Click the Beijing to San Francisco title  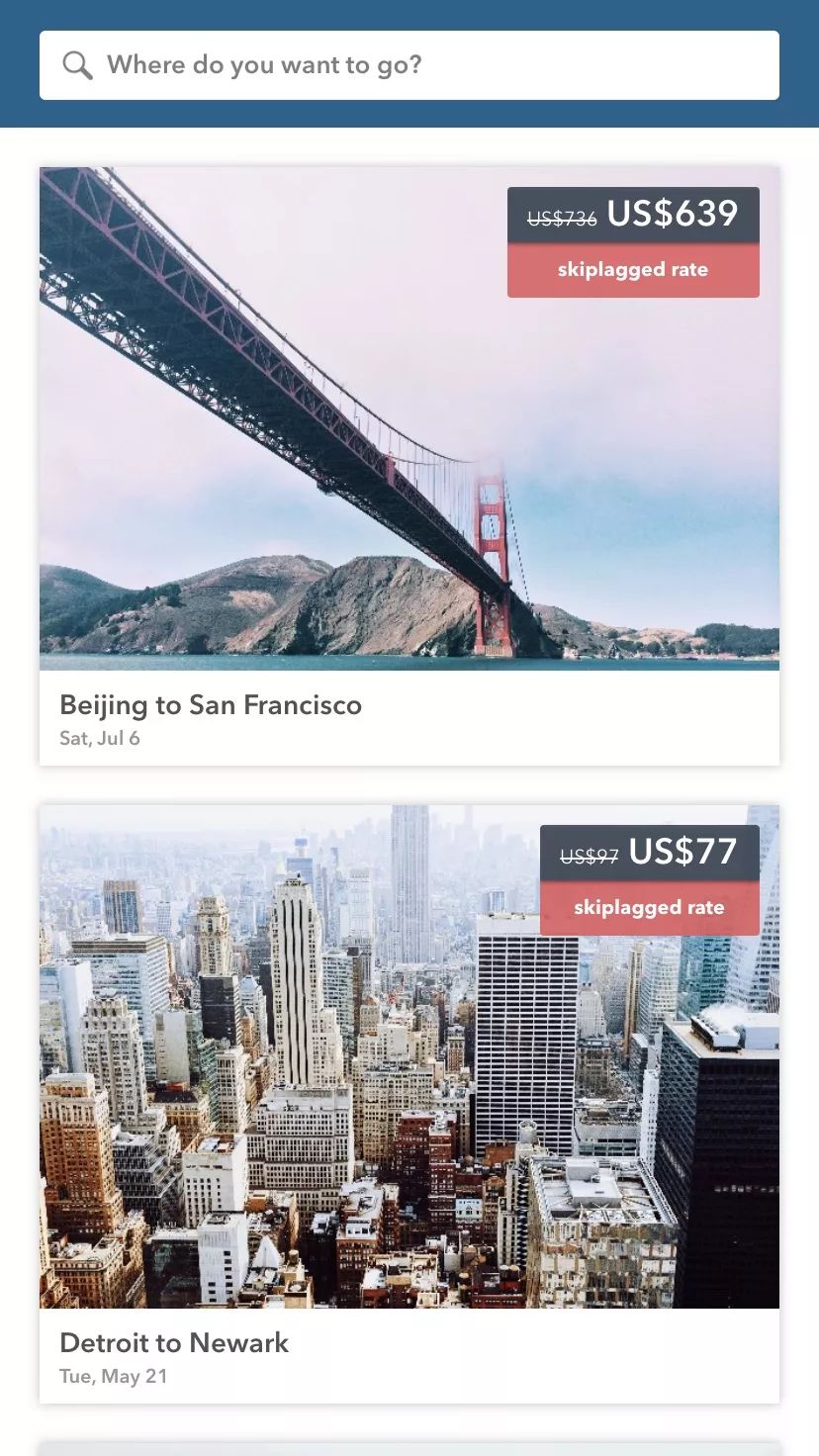(x=211, y=705)
